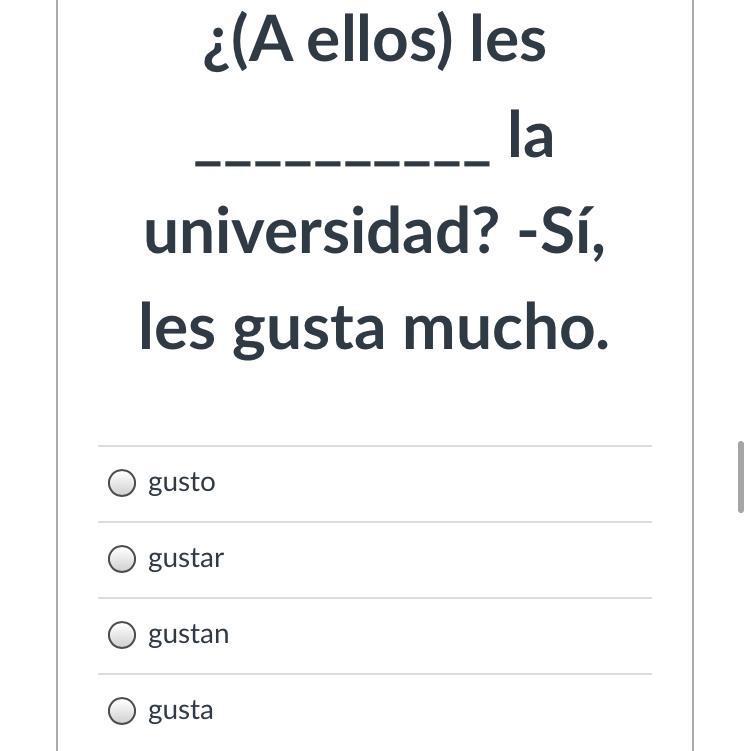Pick the 'gusta' radio option

[122, 711]
